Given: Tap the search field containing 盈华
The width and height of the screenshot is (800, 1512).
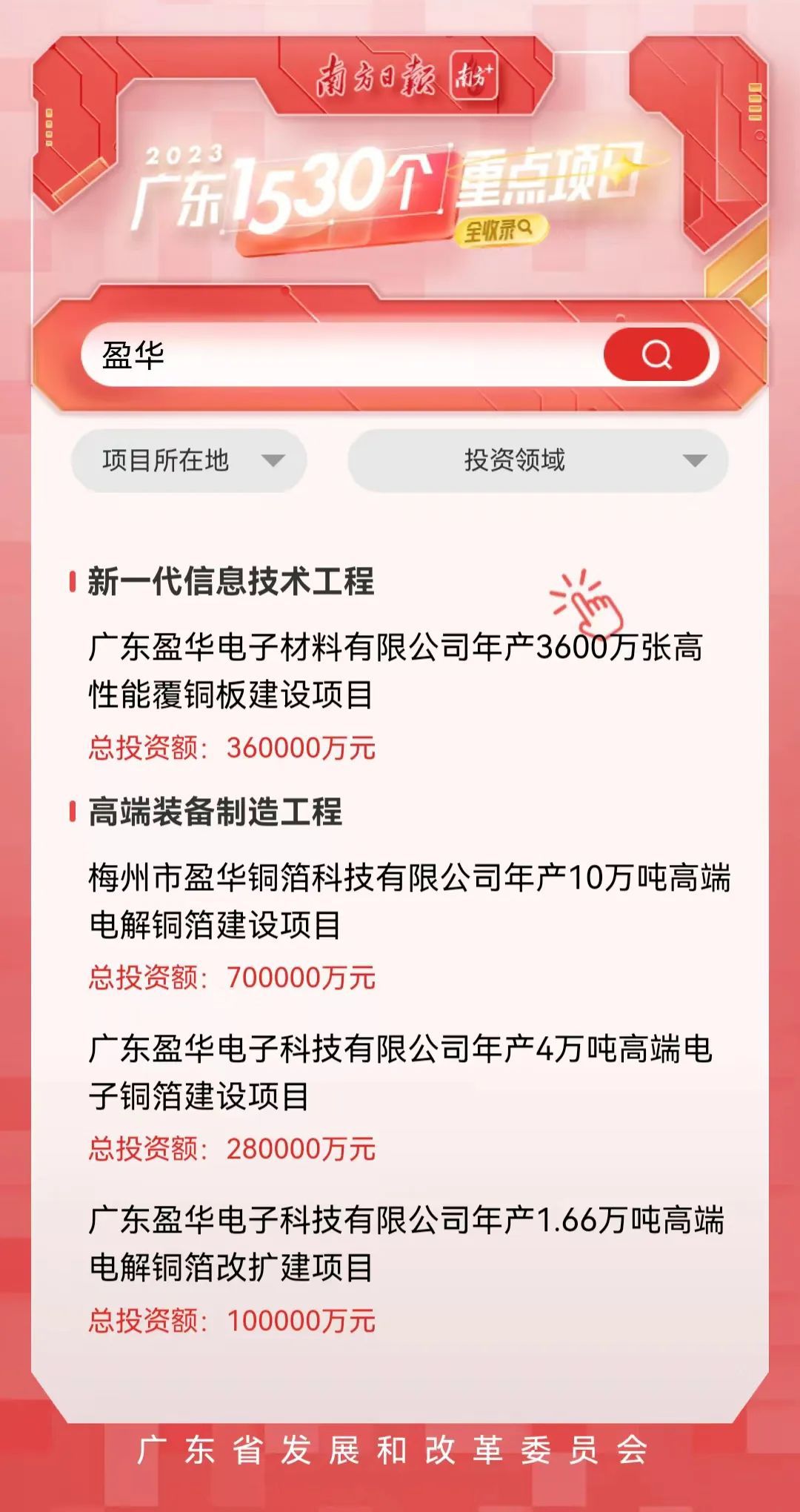Looking at the screenshot, I should tap(341, 355).
